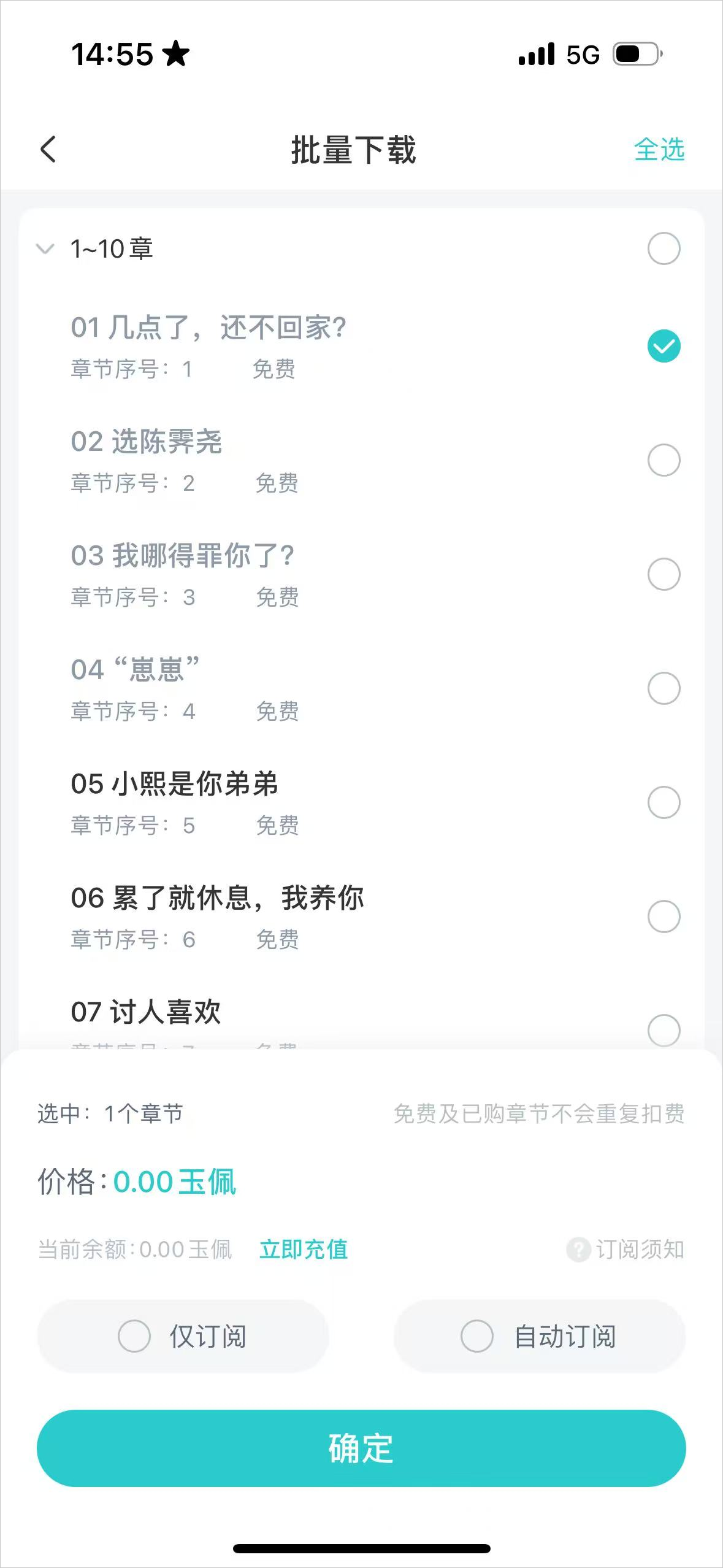The image size is (723, 1568).
Task: Go back from batch download page
Action: pyautogui.click(x=48, y=150)
